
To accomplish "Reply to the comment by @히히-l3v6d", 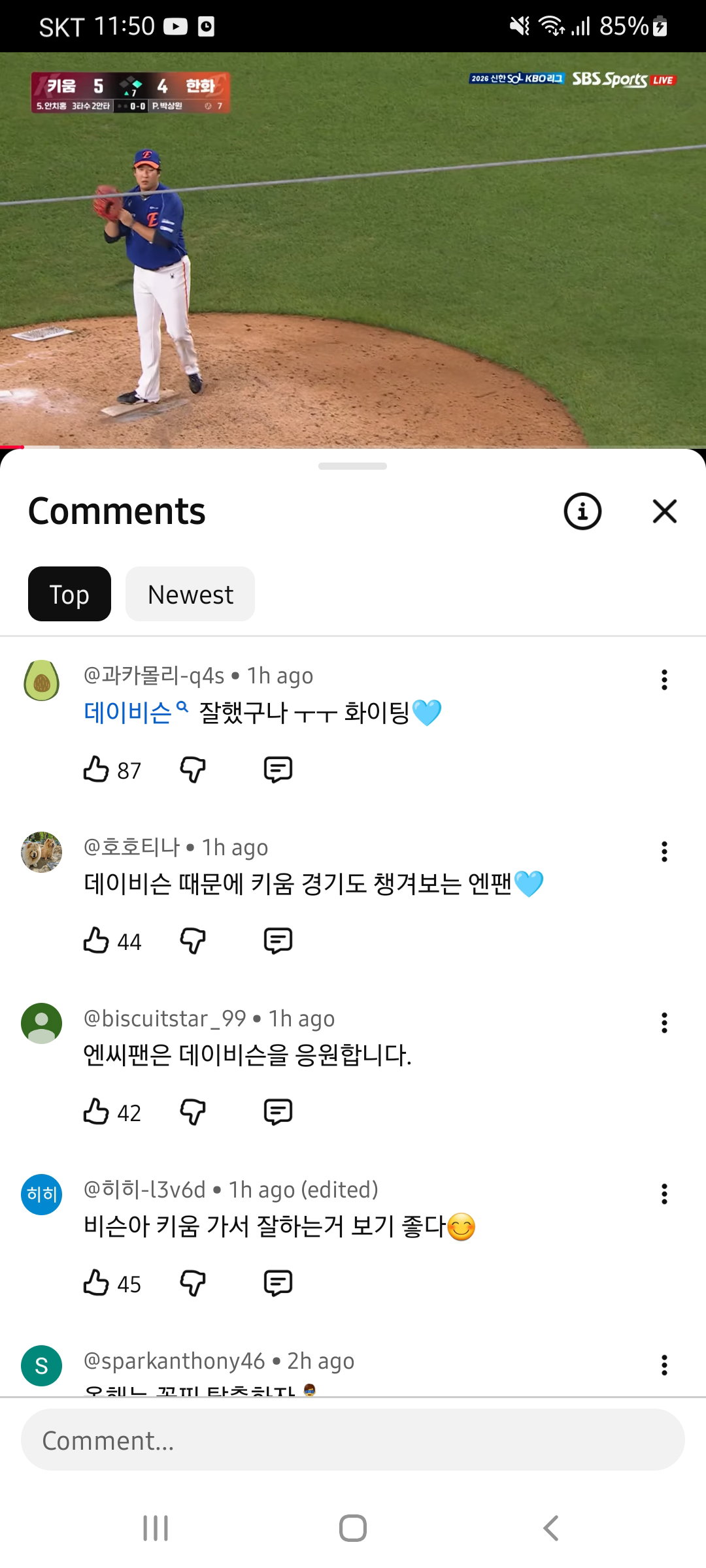I will point(278,1283).
